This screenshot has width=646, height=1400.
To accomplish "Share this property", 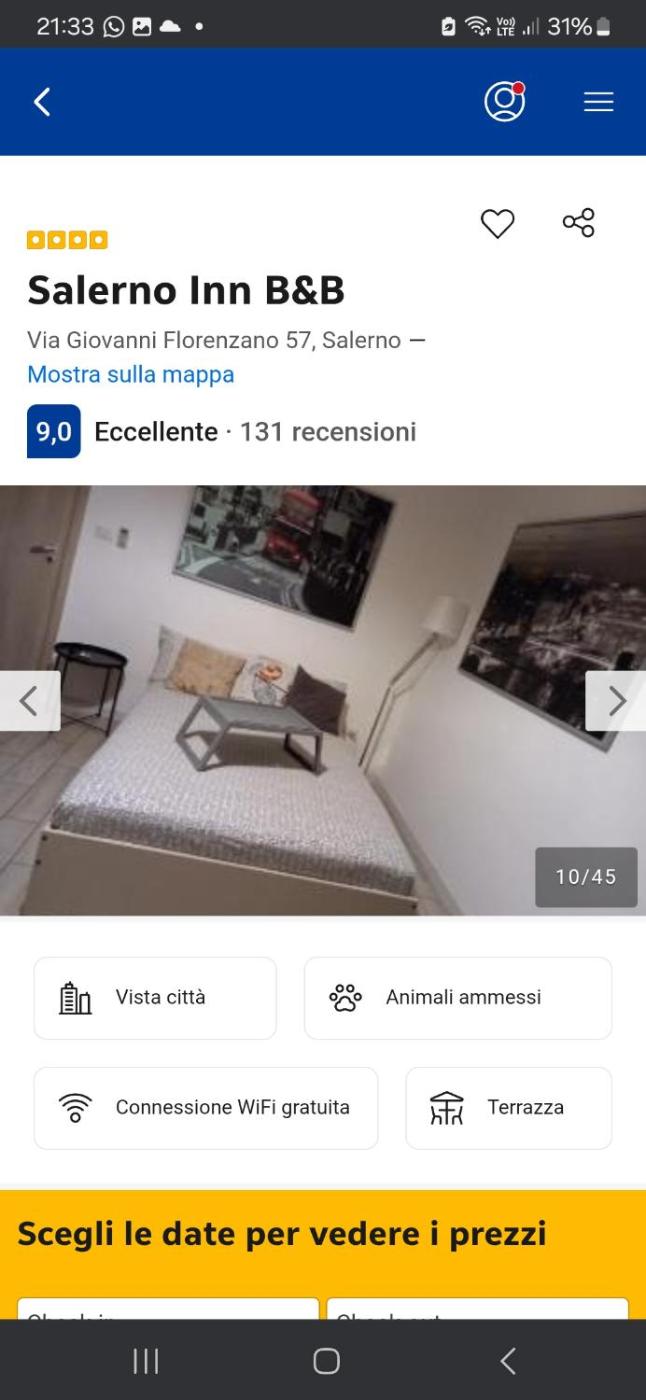I will point(578,222).
